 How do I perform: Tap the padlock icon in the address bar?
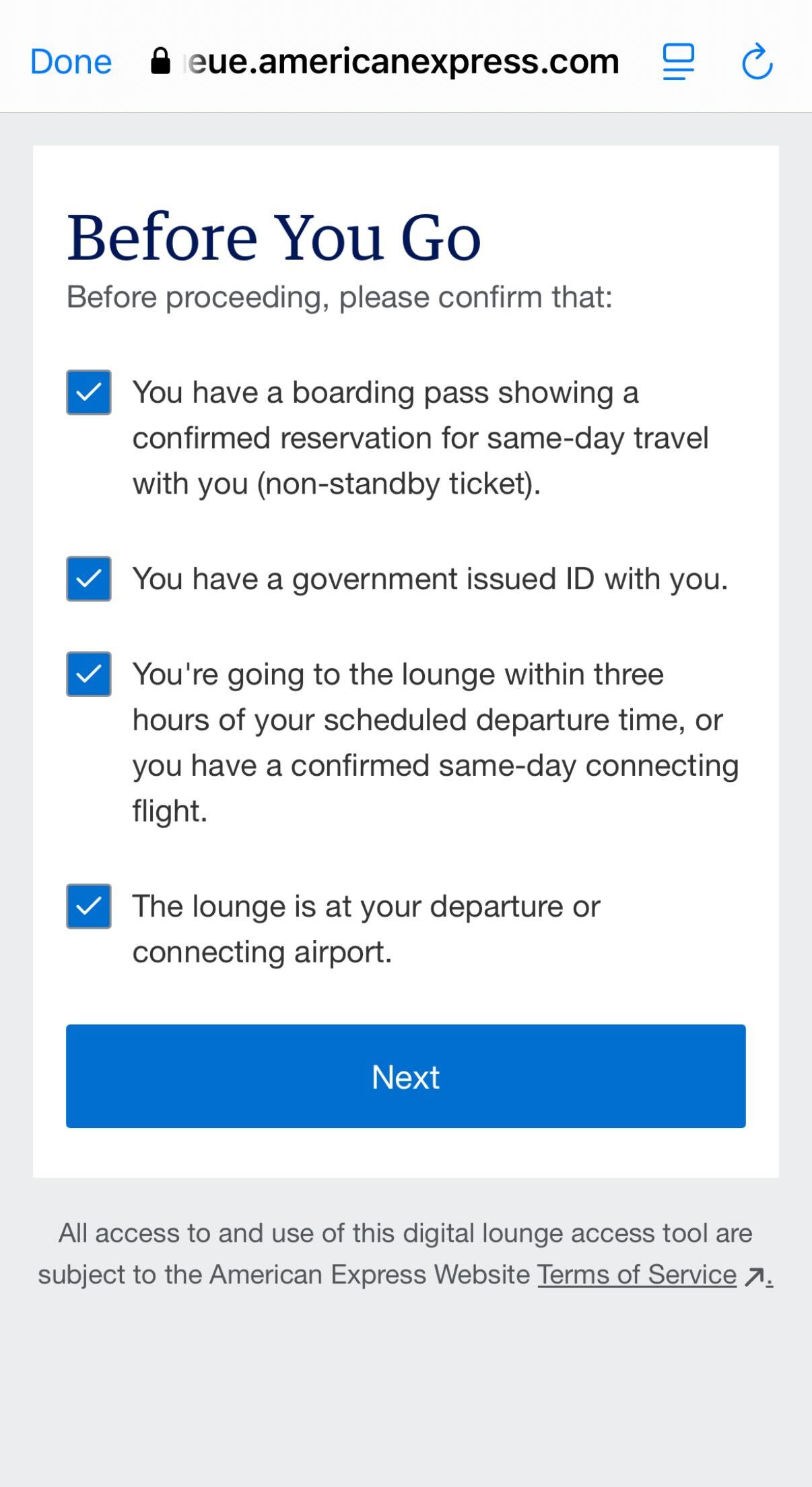pyautogui.click(x=160, y=61)
